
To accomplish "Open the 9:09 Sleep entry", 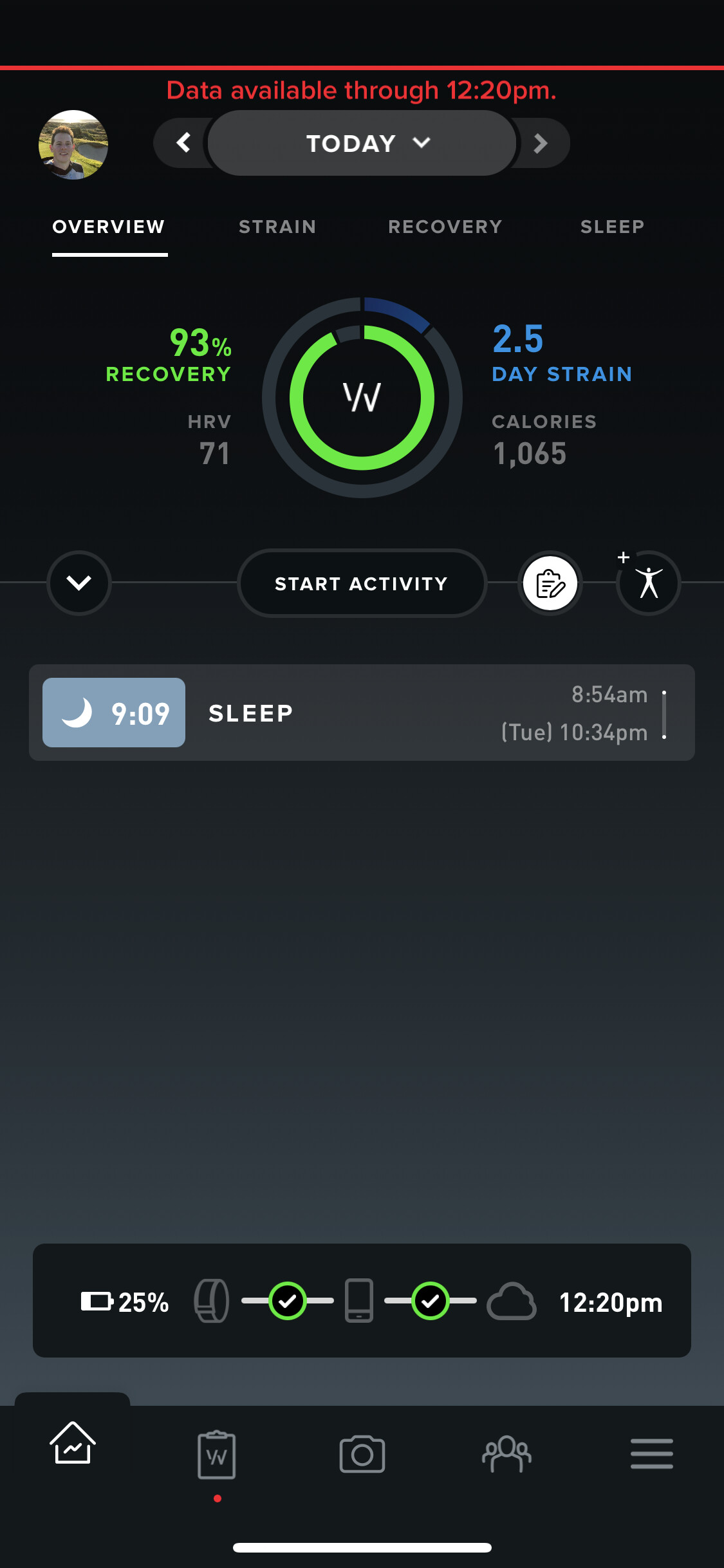I will pos(362,713).
